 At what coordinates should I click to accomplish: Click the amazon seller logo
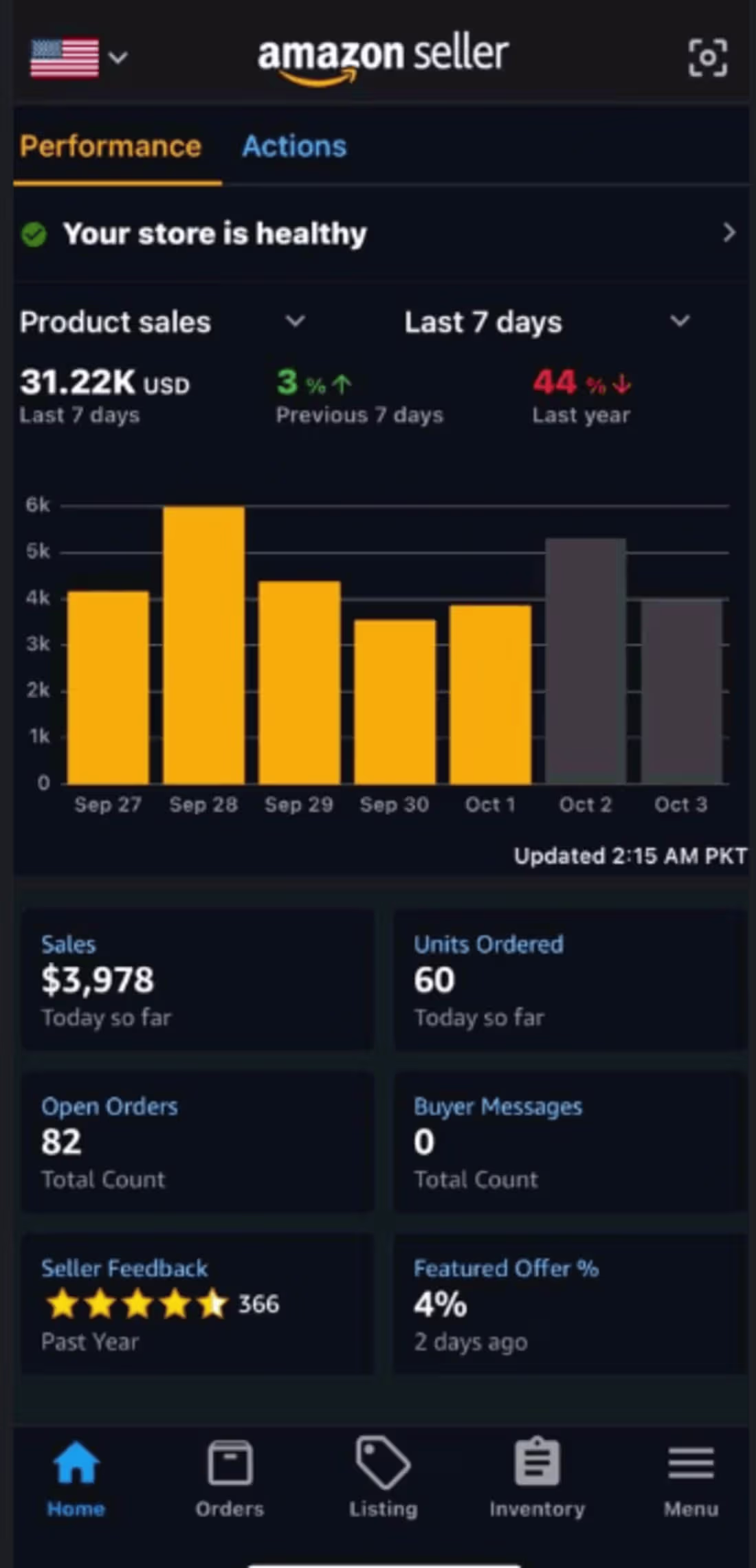click(383, 55)
